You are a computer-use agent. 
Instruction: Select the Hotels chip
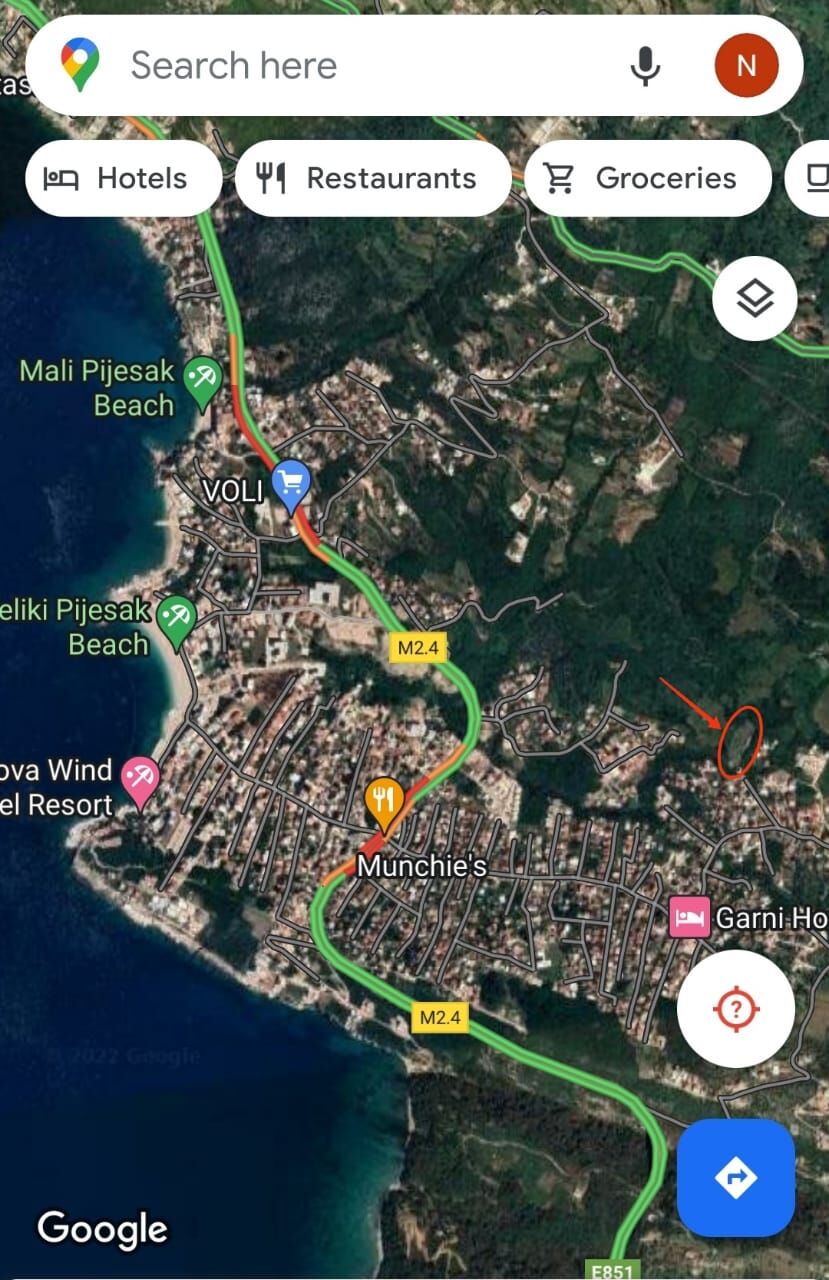click(x=122, y=178)
